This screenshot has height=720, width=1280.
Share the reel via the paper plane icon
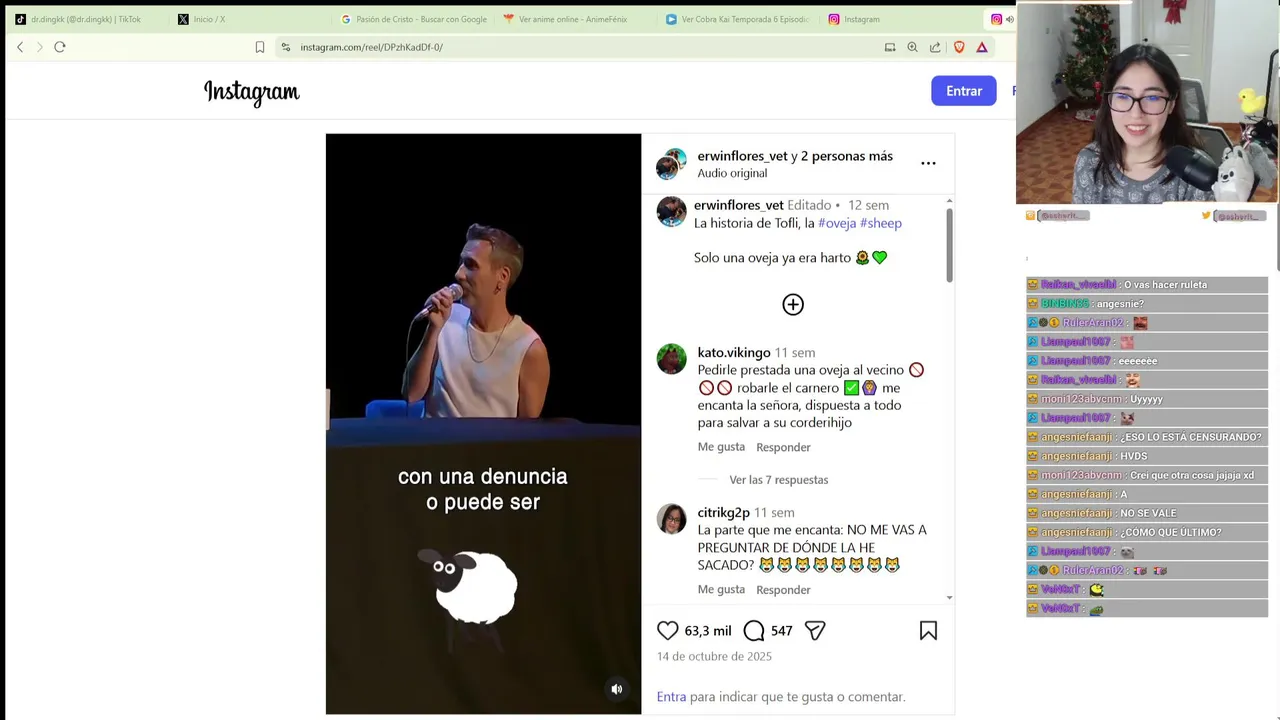pos(815,631)
